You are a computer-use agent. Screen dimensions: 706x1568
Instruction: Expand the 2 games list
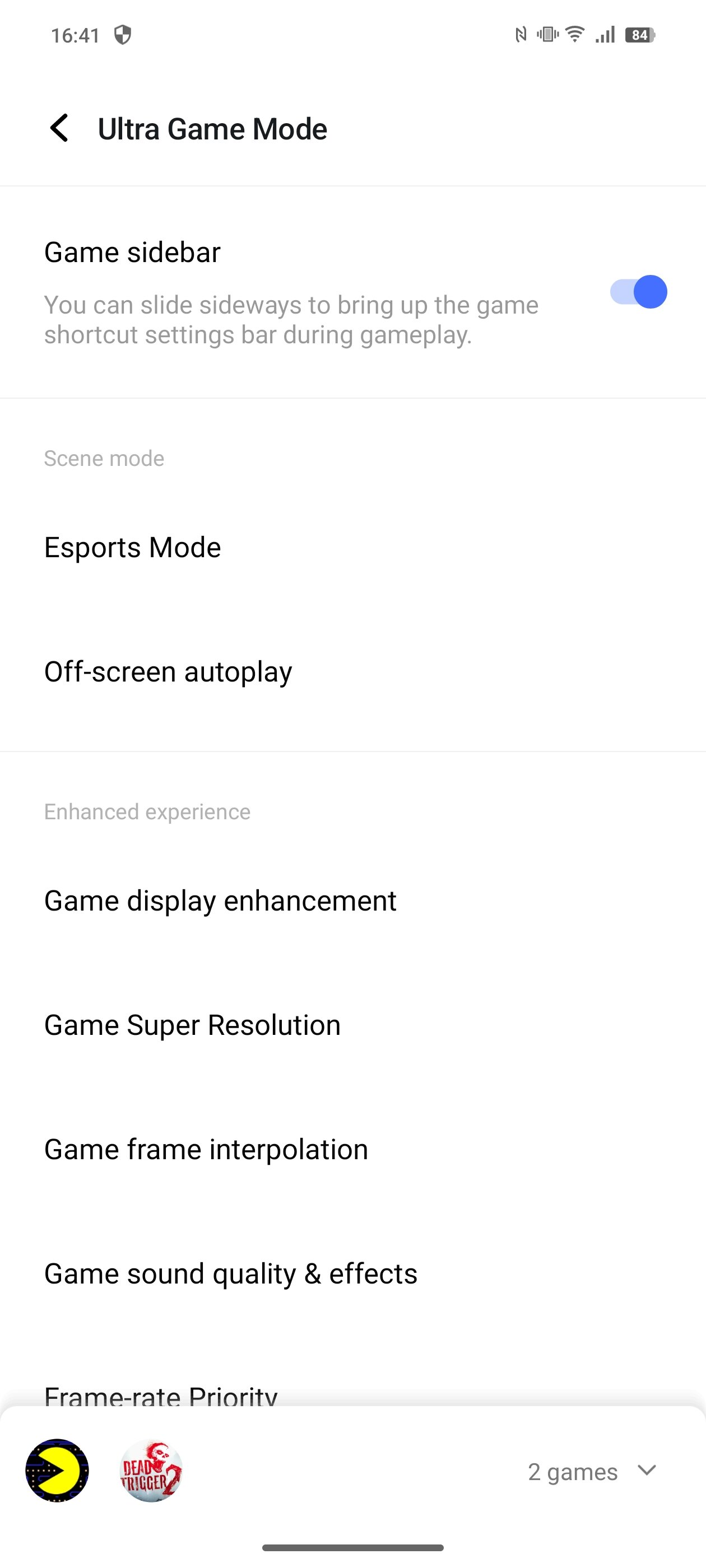592,1471
